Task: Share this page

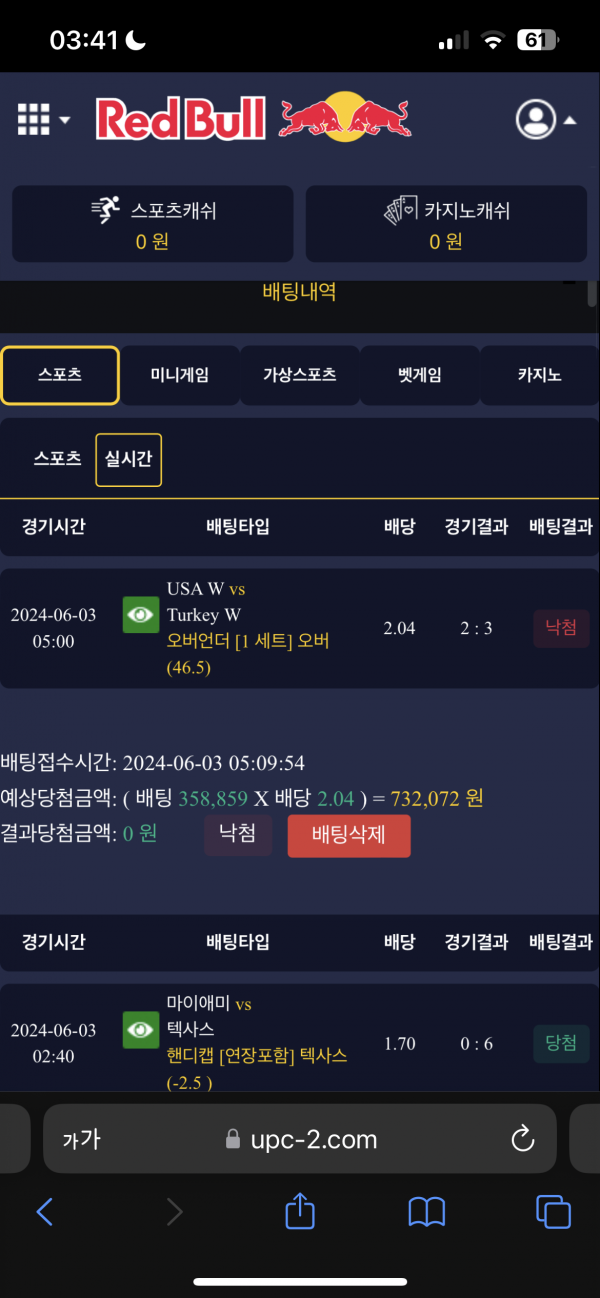Action: click(300, 1212)
